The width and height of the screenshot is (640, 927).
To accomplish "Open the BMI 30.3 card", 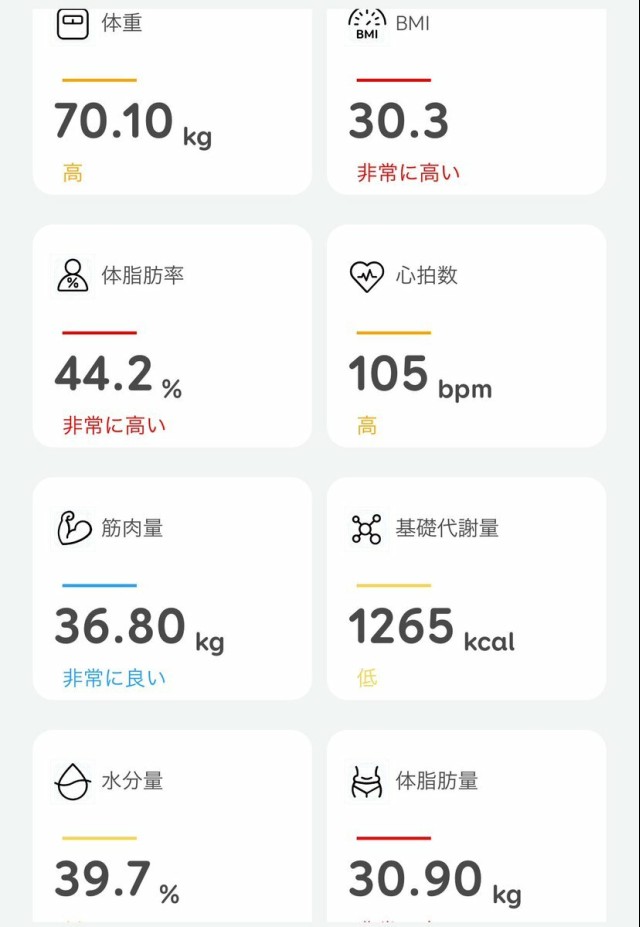I will coord(466,105).
